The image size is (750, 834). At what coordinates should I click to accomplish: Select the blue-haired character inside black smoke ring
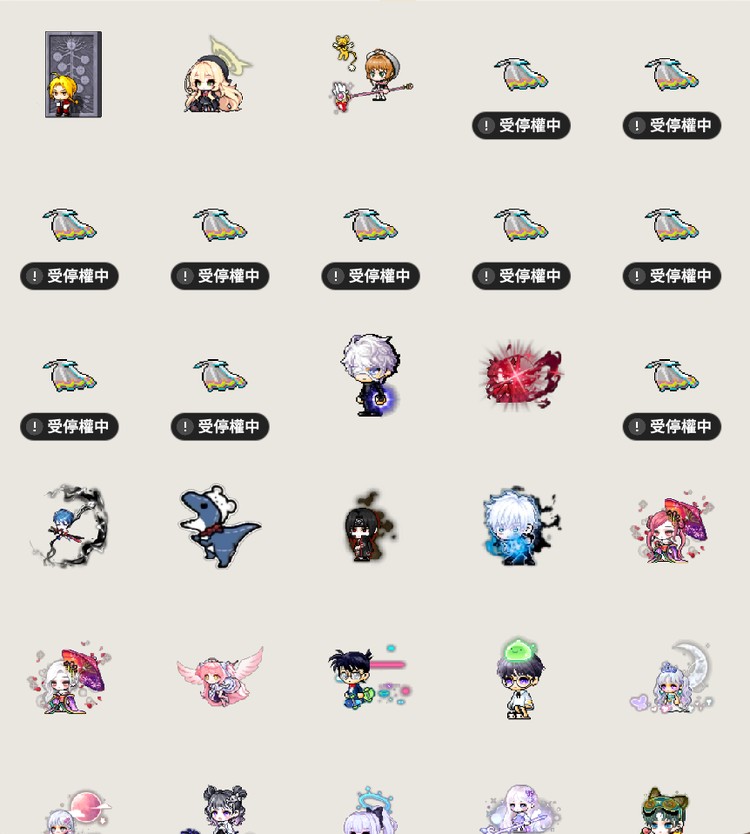point(70,526)
